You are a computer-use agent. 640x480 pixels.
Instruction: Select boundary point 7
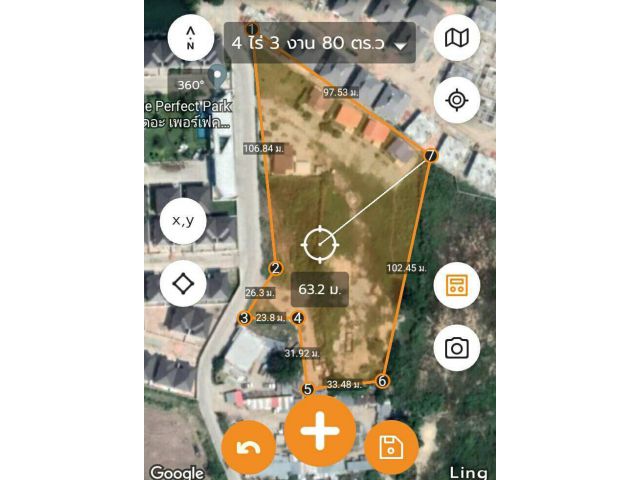click(x=430, y=156)
